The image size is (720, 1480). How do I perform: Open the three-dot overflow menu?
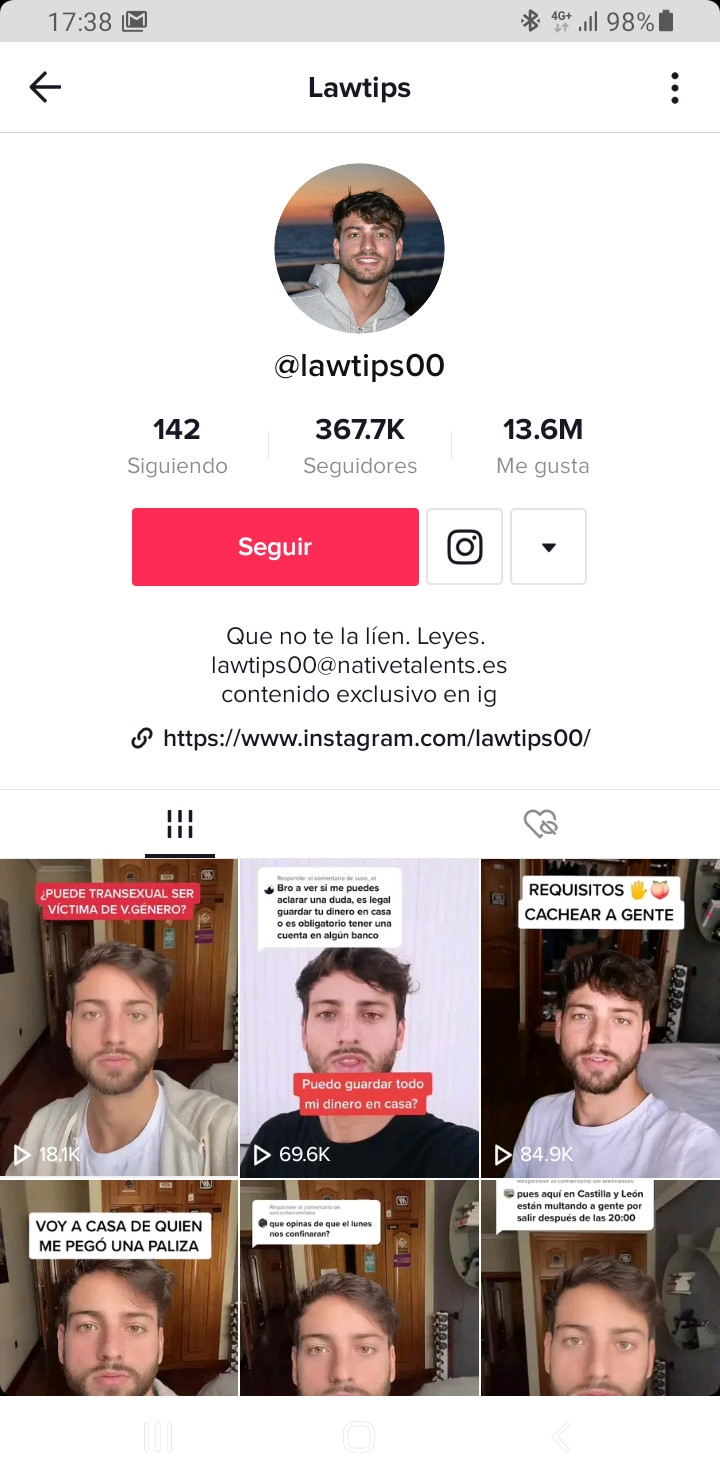675,88
